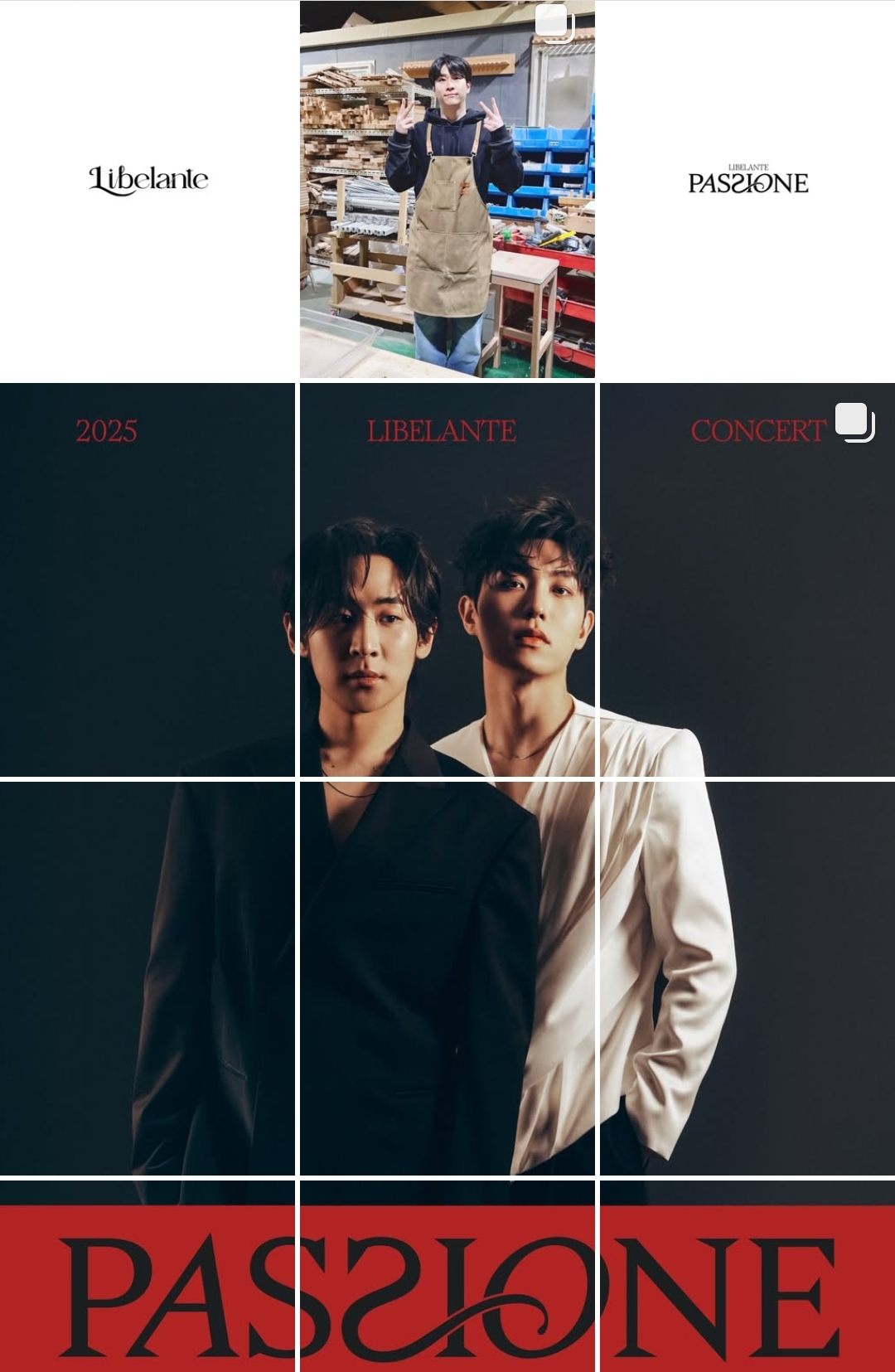Open the poster tile labeled LIBELANTE

tap(447, 579)
